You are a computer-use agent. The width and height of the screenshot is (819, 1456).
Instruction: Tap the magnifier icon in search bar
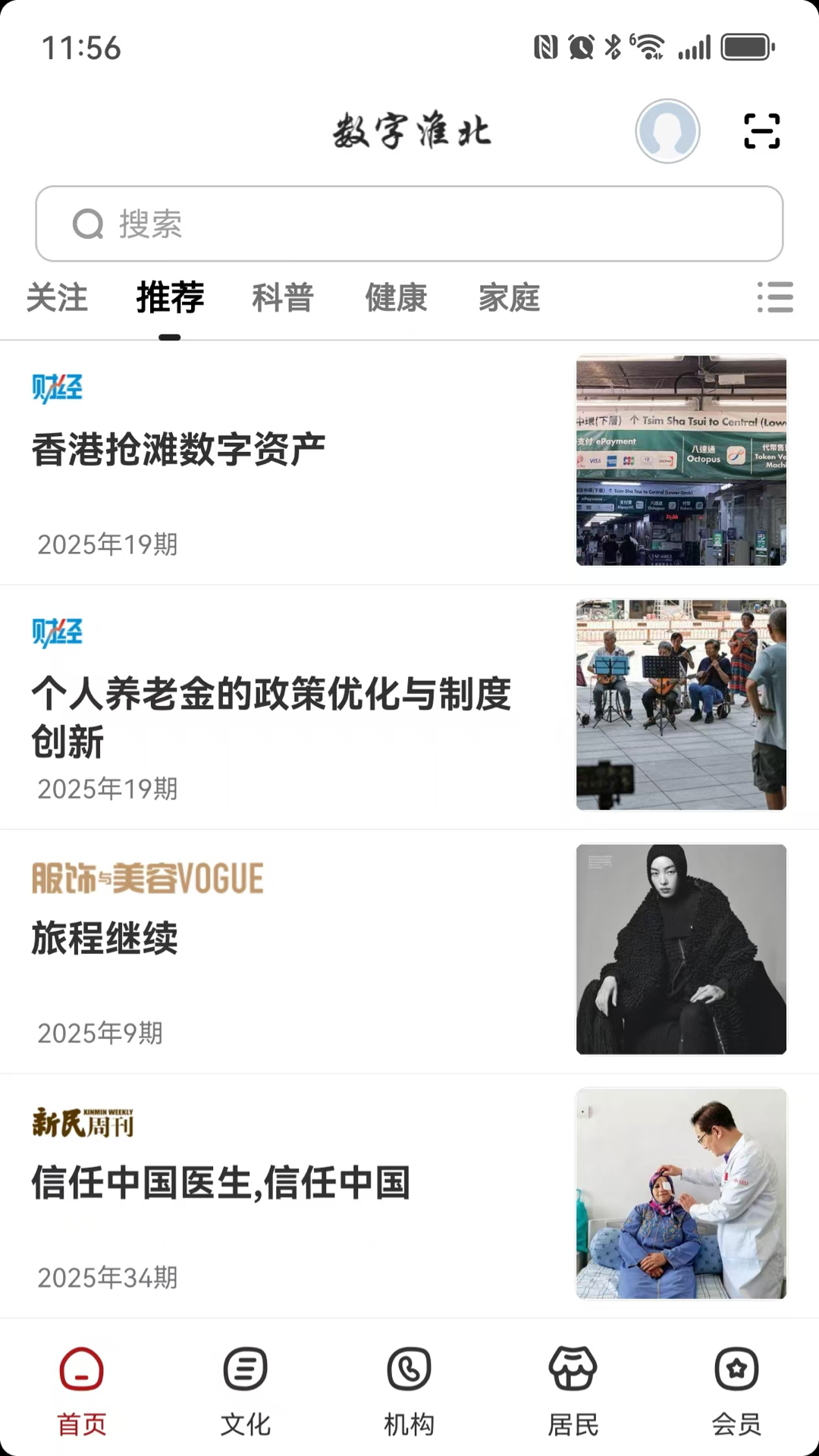pos(88,224)
